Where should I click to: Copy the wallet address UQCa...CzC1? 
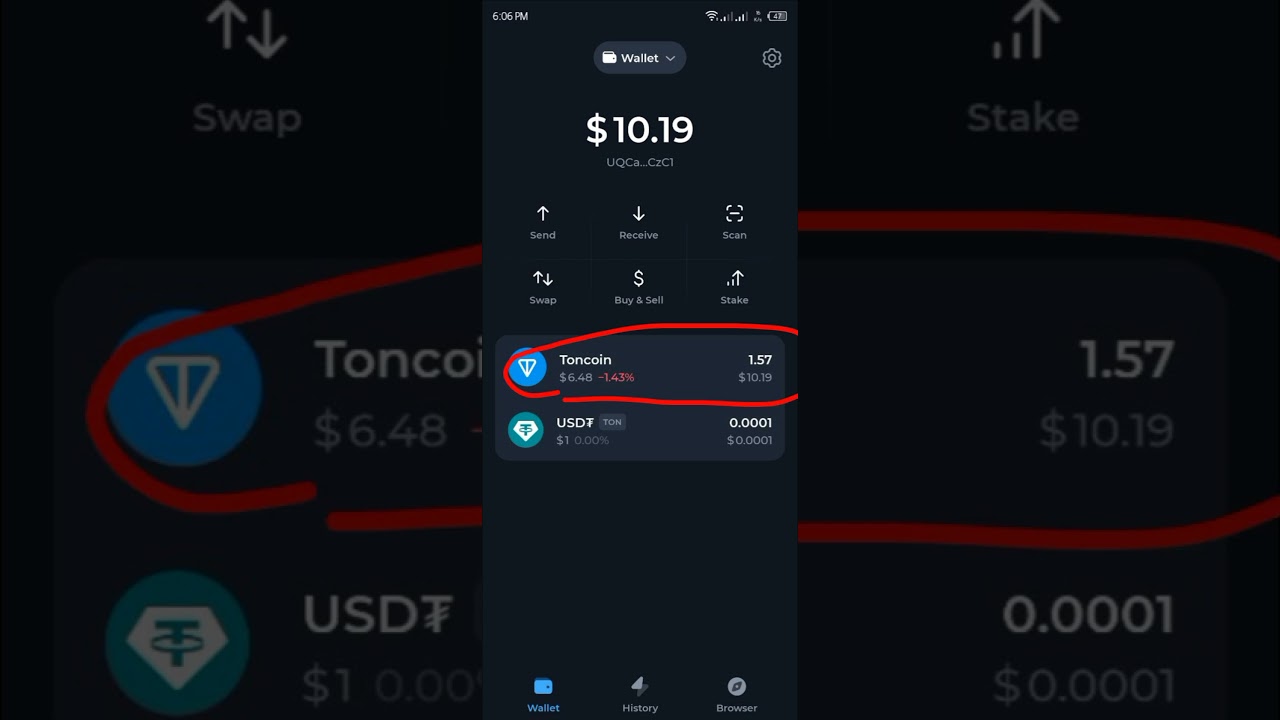(x=640, y=162)
